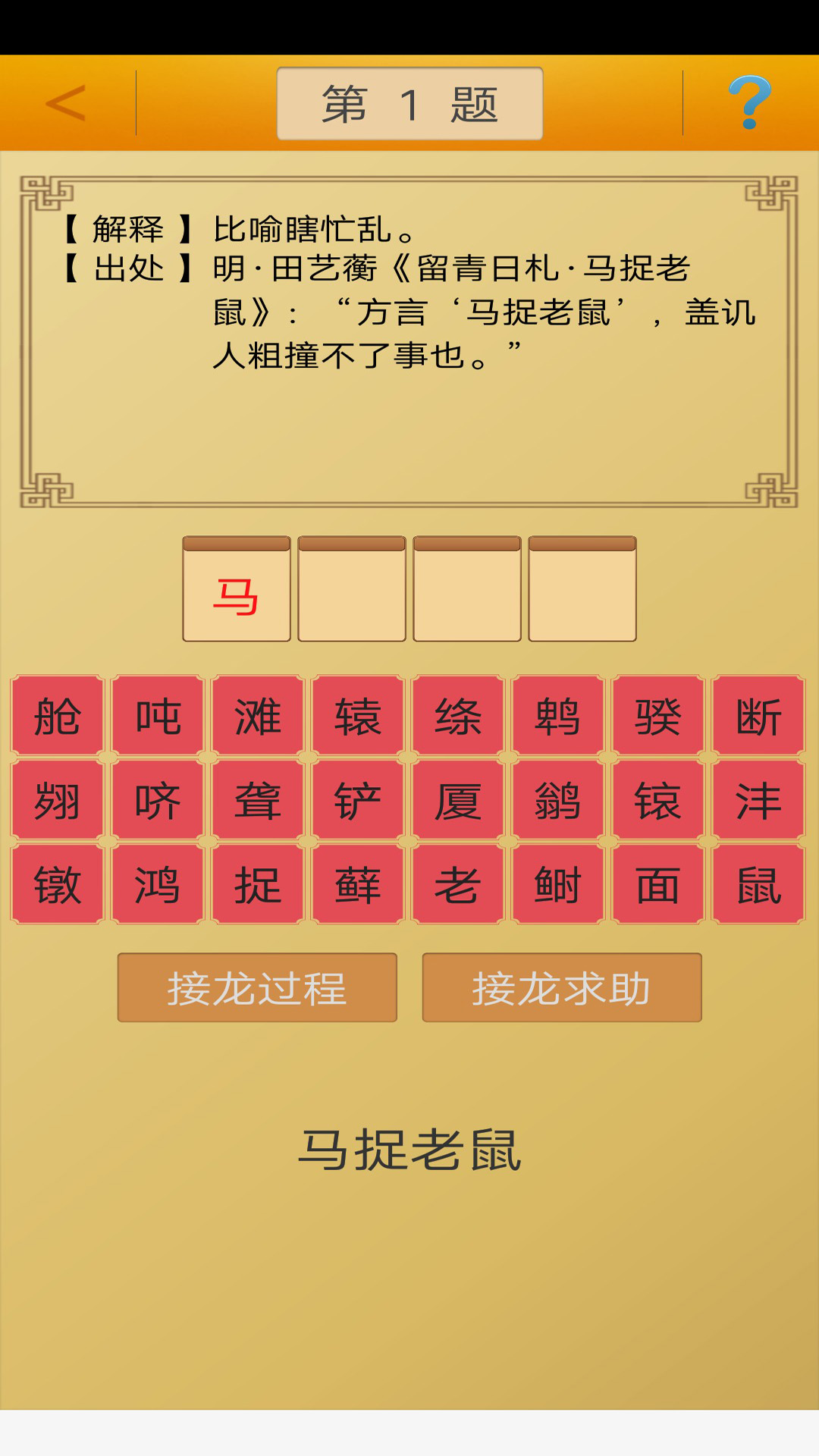Image resolution: width=819 pixels, height=1456 pixels.
Task: Tap the 接龙求助 button
Action: pyautogui.click(x=561, y=988)
